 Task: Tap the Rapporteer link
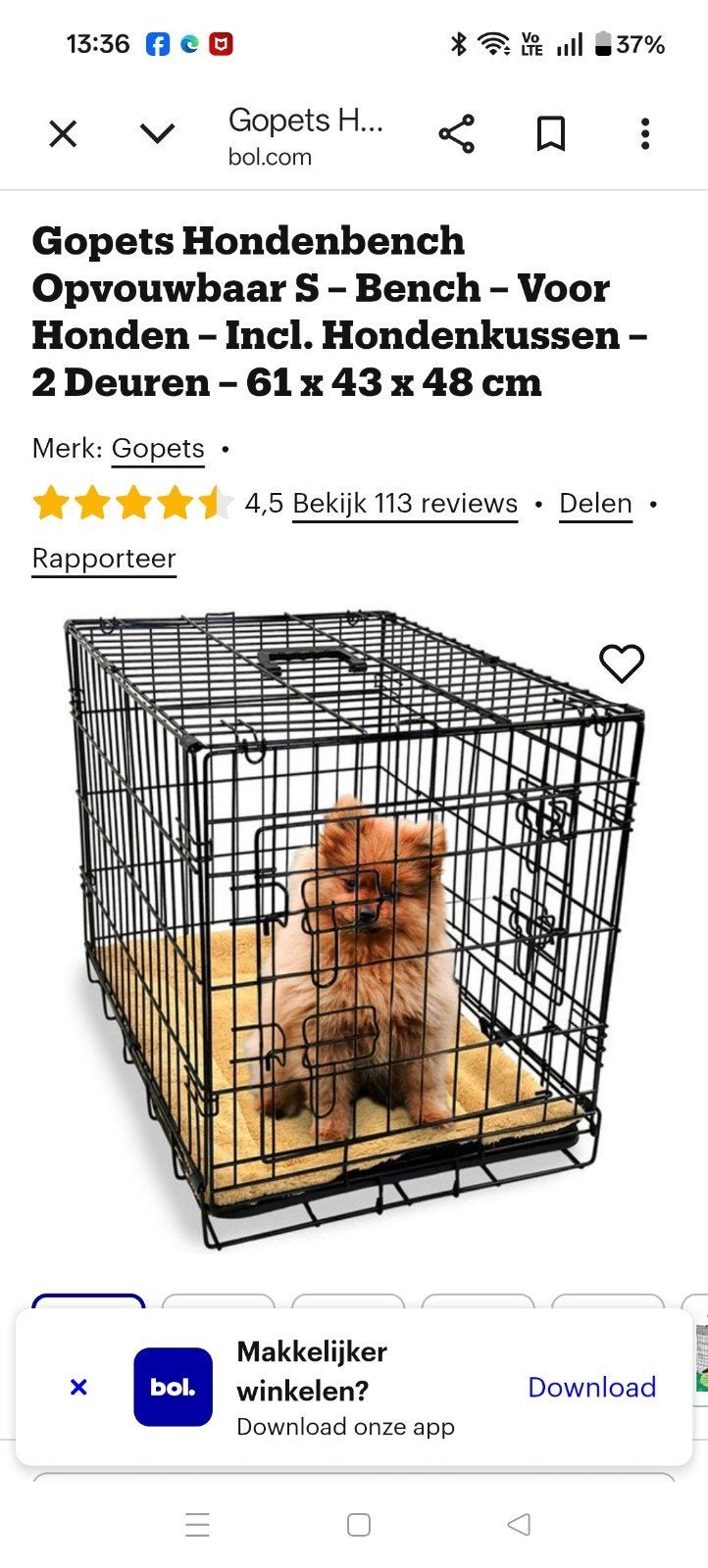(x=104, y=559)
